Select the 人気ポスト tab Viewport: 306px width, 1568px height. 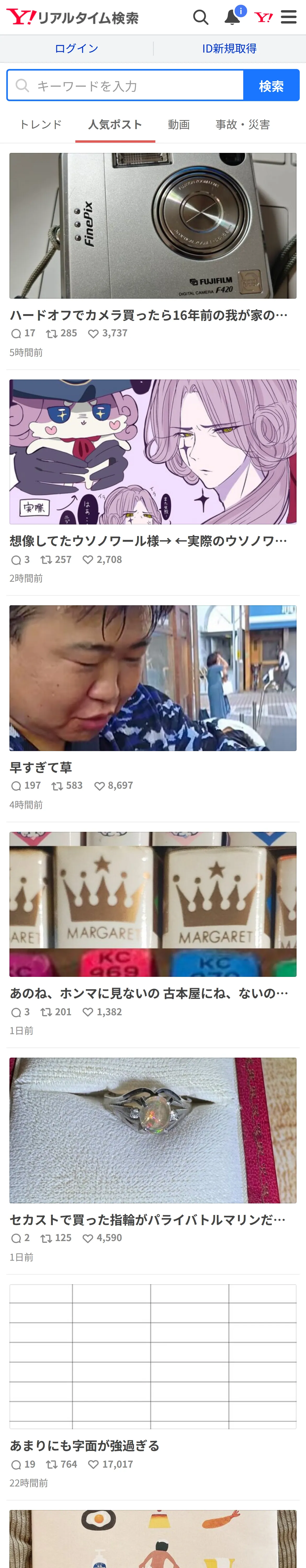coord(115,125)
